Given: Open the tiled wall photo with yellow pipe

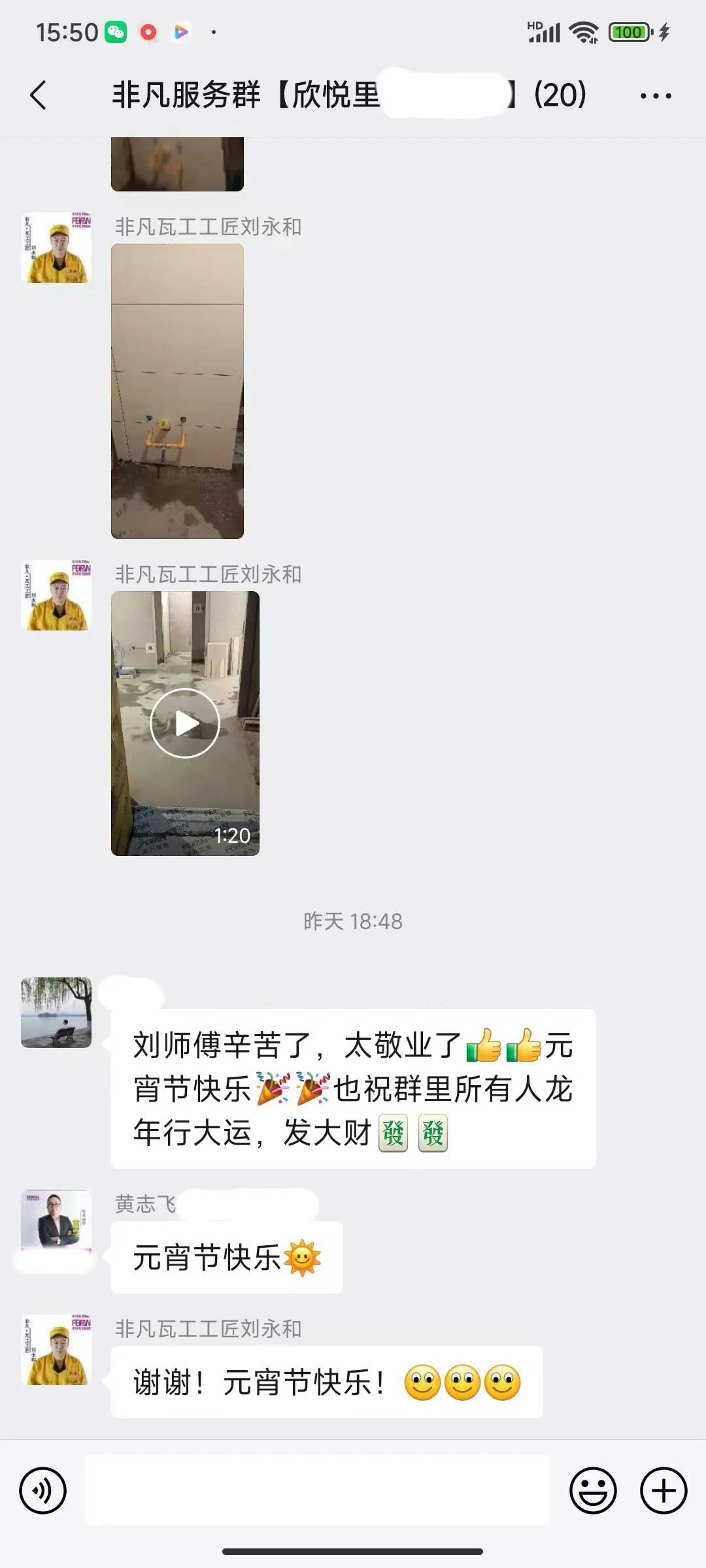Looking at the screenshot, I should pos(177,391).
